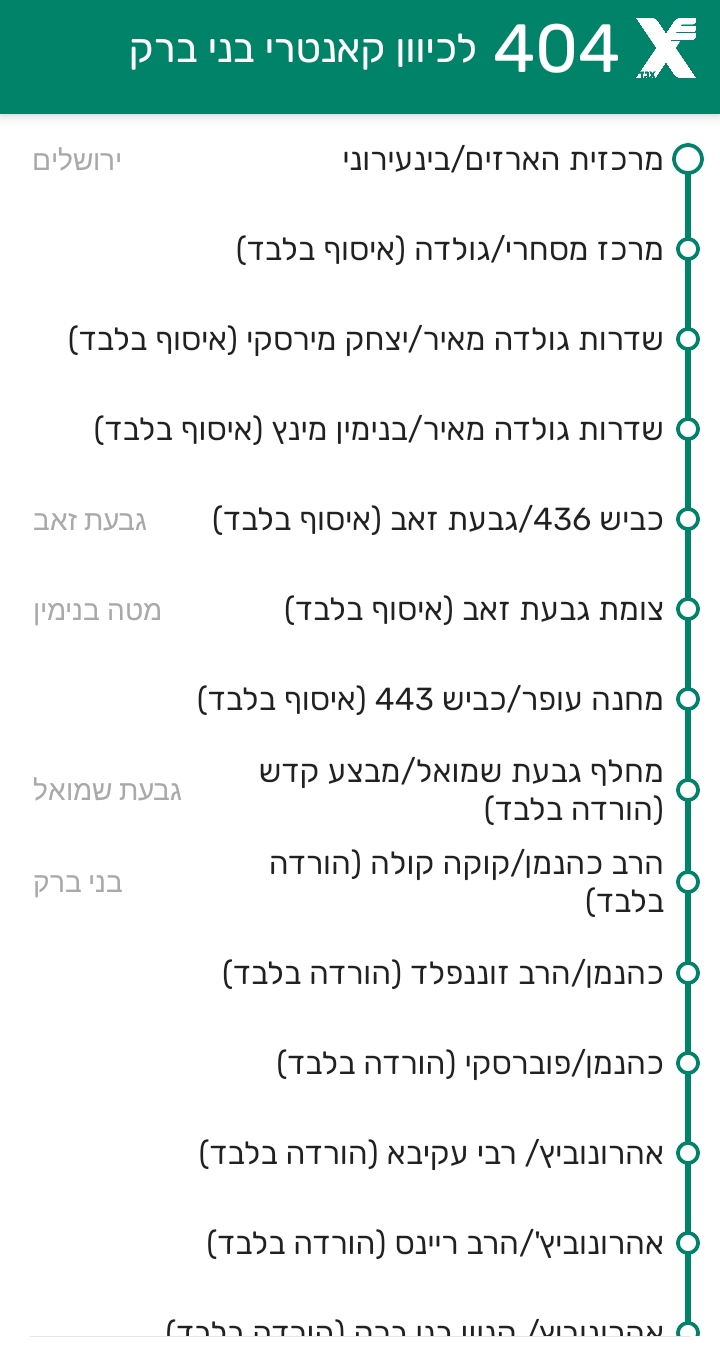Tap the stop הרב כהנמן/קוקה קולה

(x=466, y=882)
